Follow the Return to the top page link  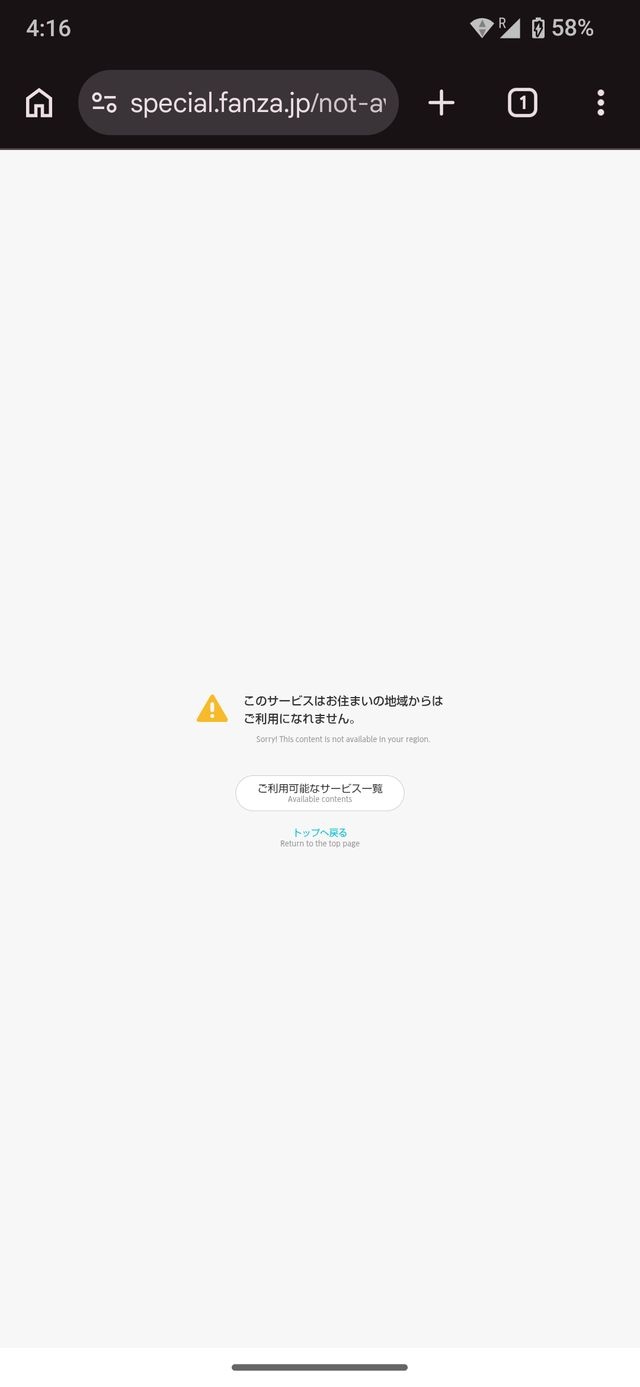320,838
